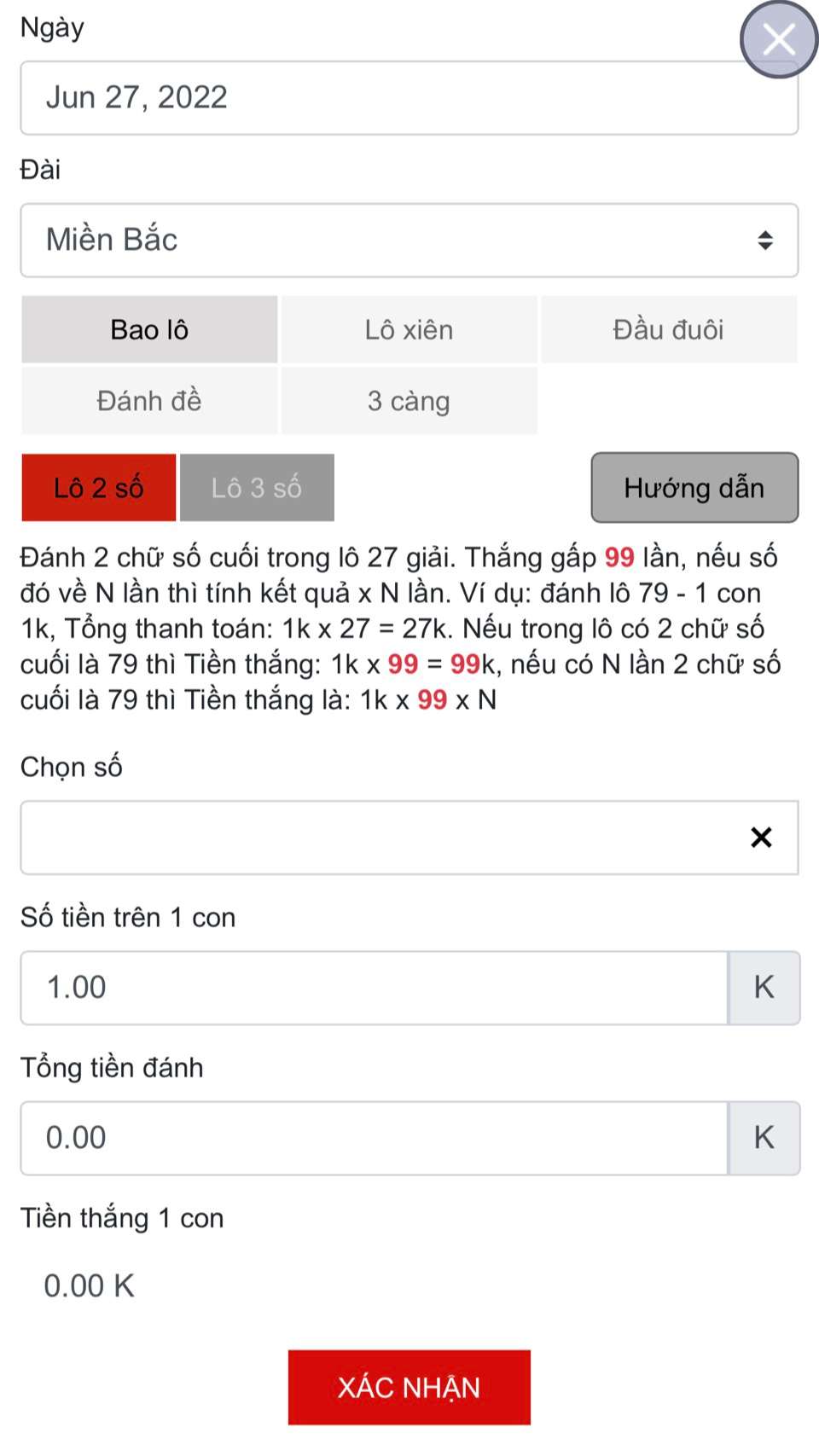819x1456 pixels.
Task: Select the Bao lô tab
Action: pos(149,330)
